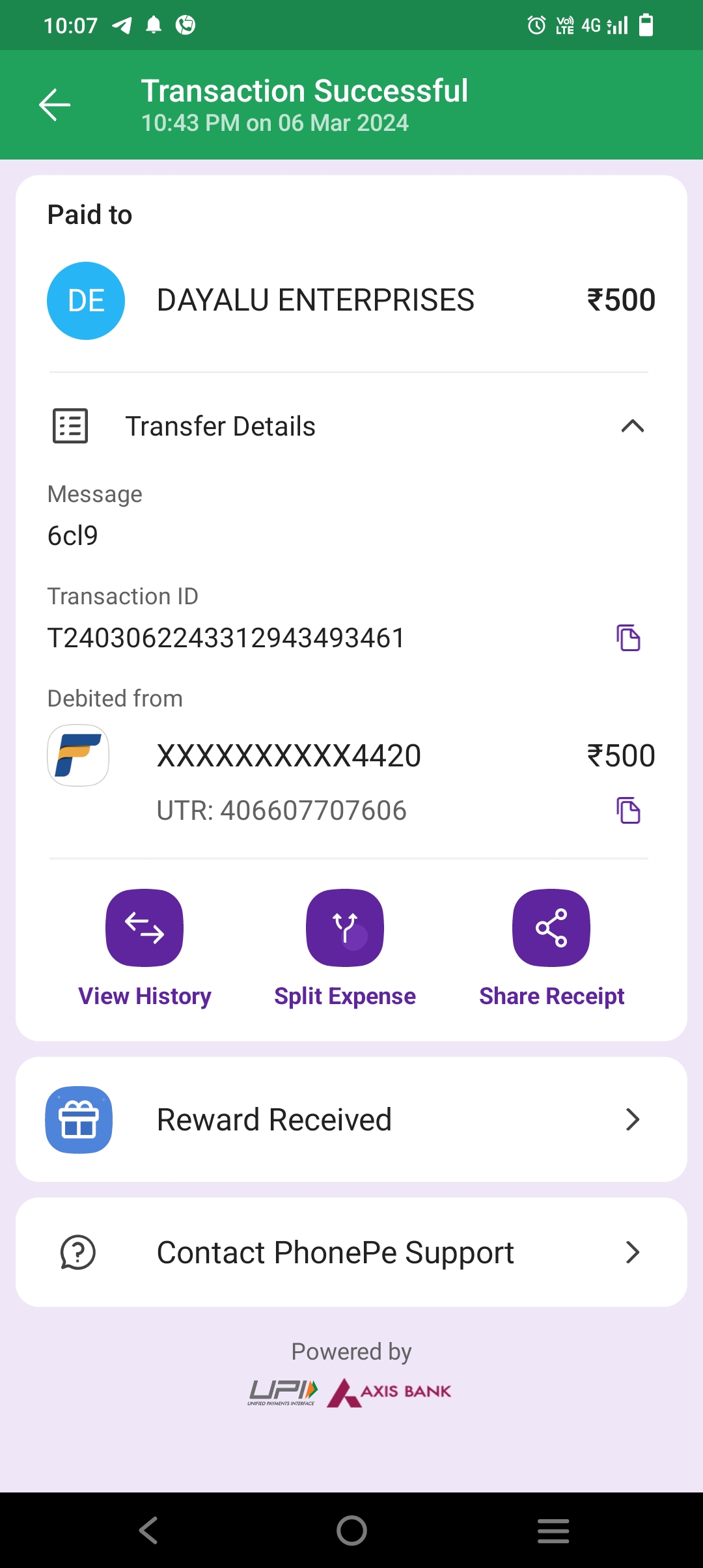Screen dimensions: 703x1568
Task: Open recent apps from navigation bar
Action: point(553,1530)
